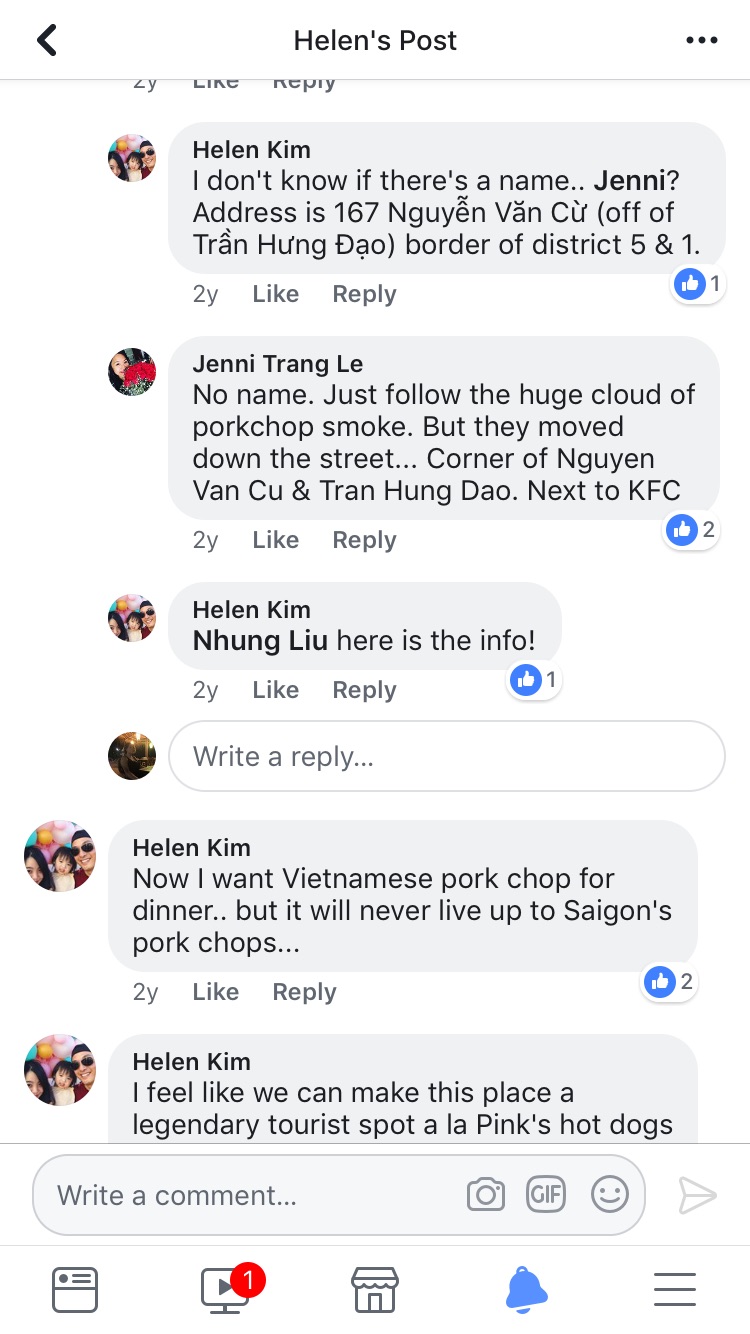Open the GIF picker

[x=546, y=1195]
